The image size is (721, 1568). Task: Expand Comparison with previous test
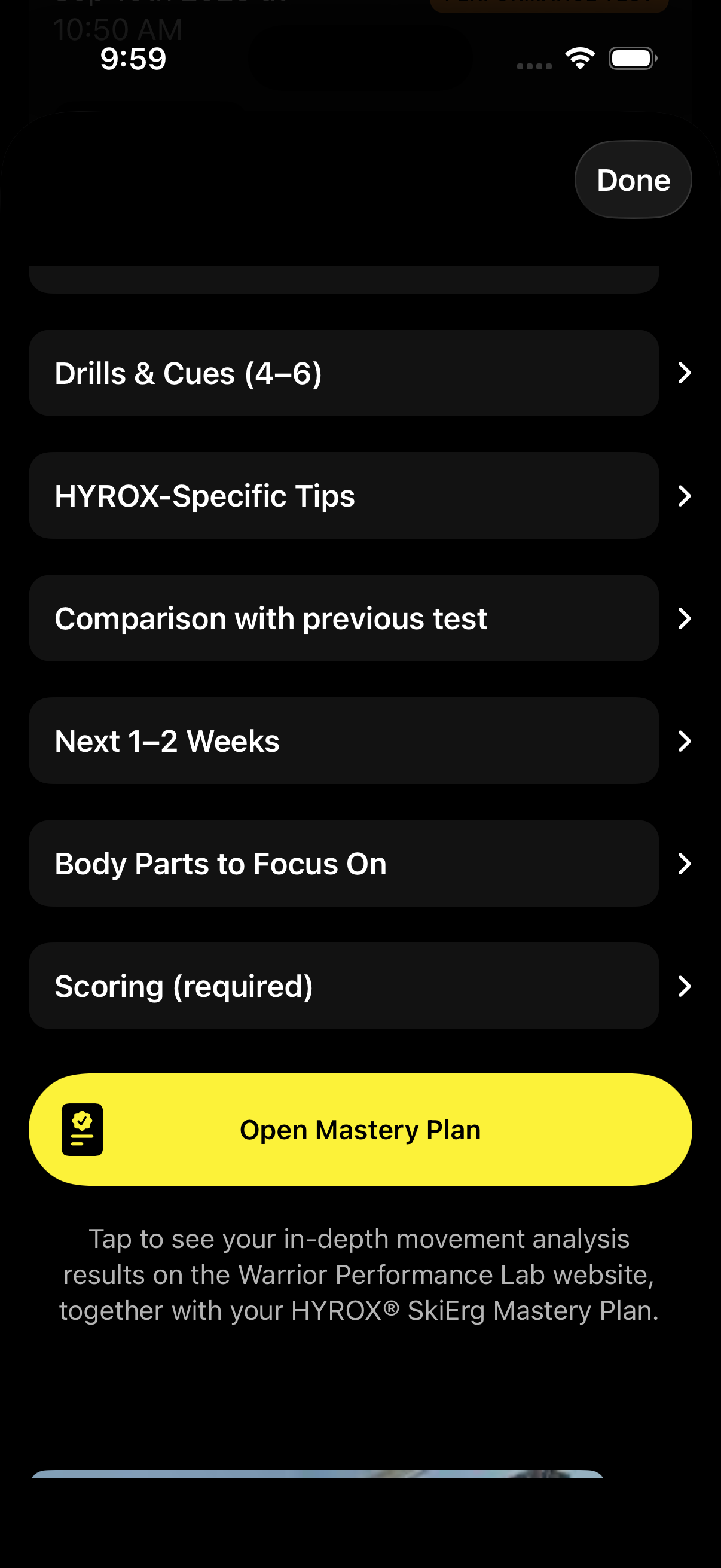[344, 618]
